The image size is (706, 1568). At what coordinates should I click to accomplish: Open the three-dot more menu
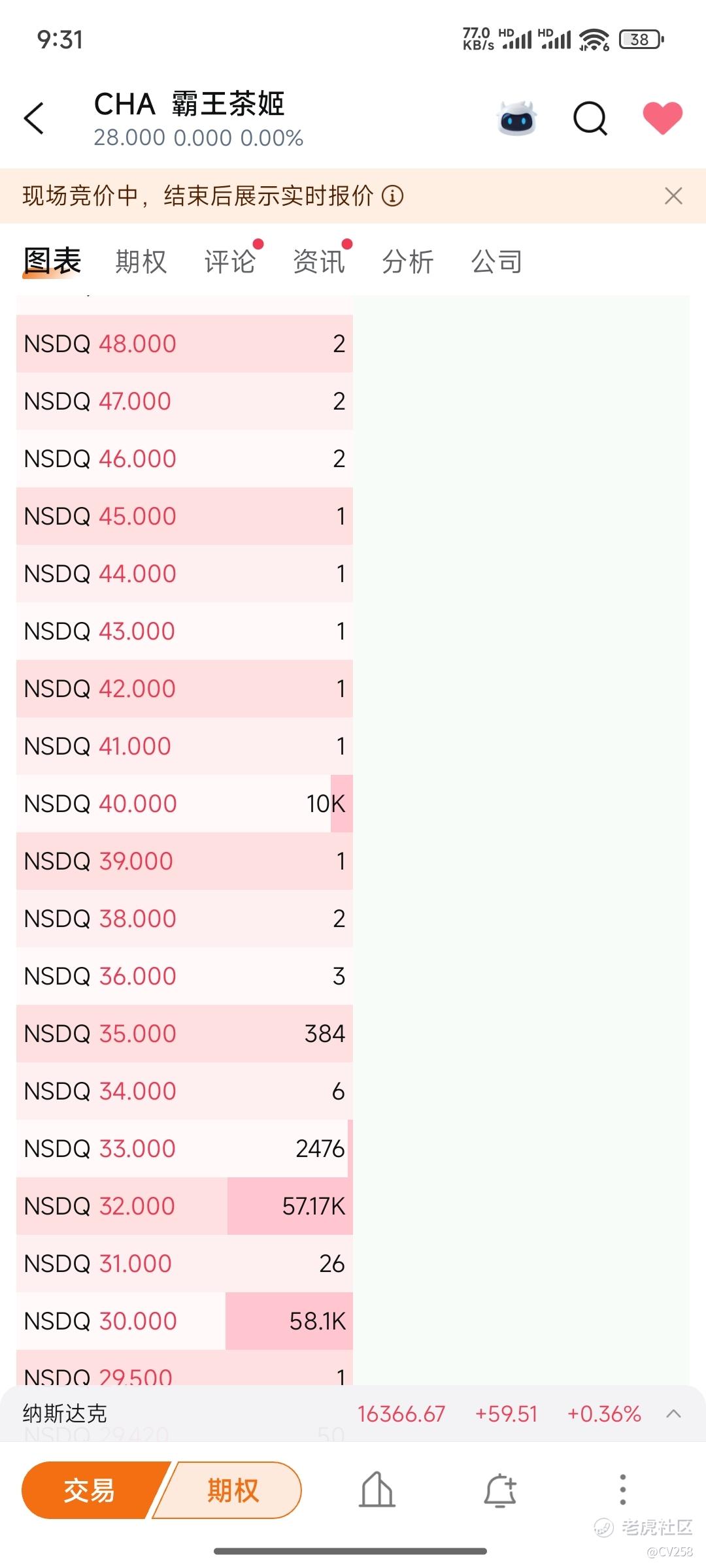tap(623, 1490)
